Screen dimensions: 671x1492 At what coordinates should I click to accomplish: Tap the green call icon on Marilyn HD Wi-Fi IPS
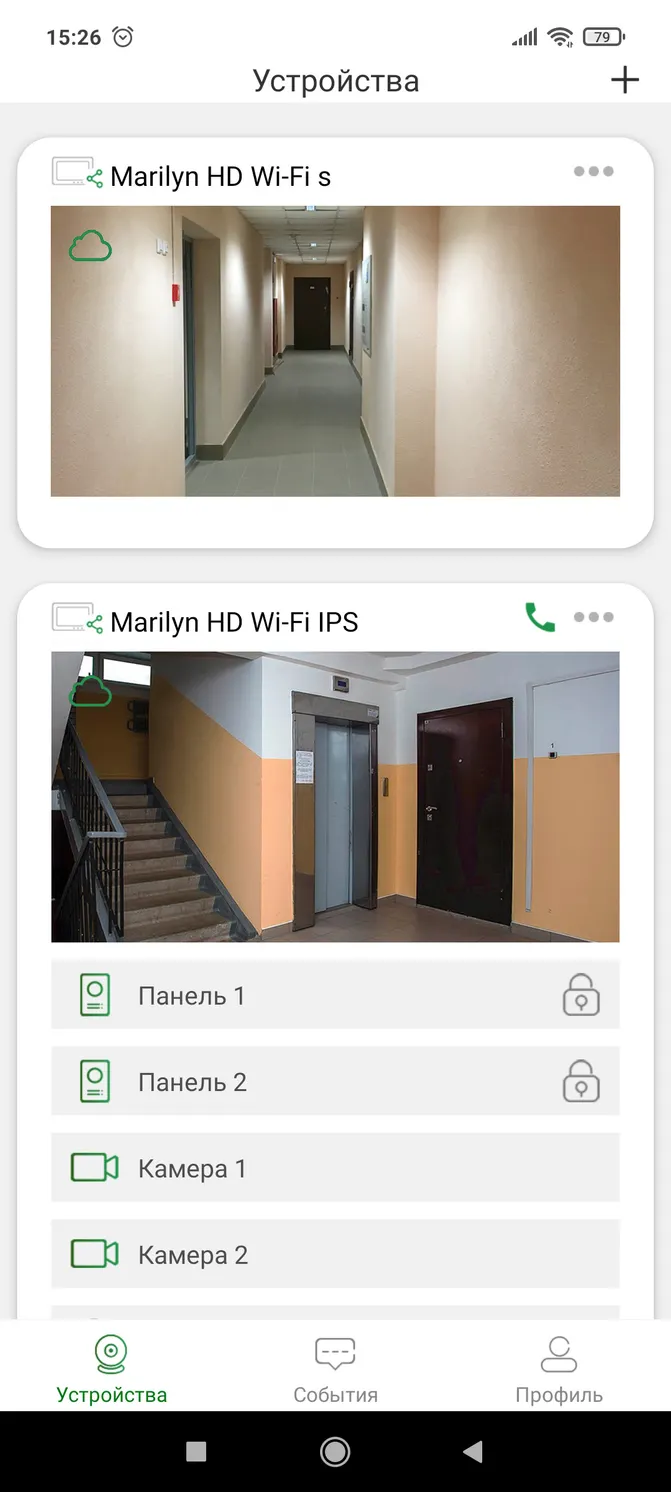tap(540, 617)
